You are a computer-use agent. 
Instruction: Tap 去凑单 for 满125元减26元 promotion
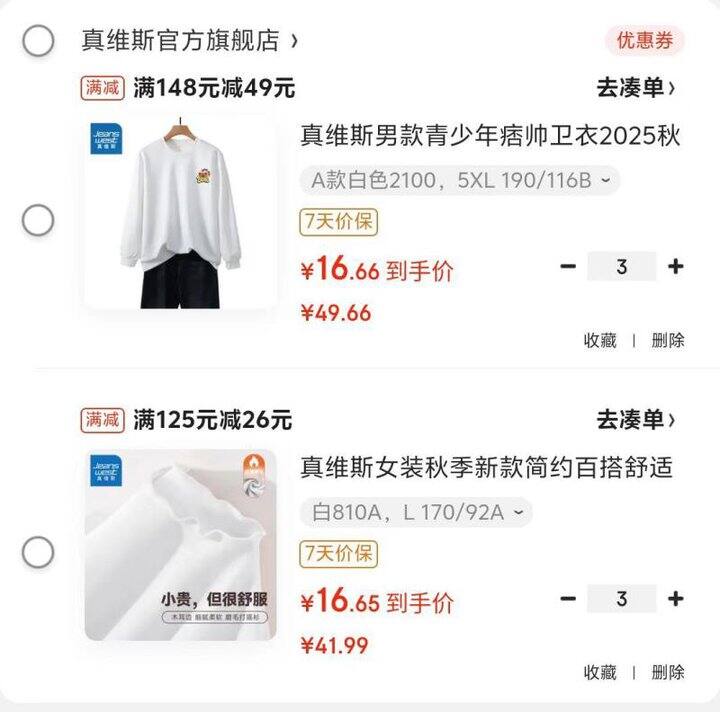click(636, 420)
